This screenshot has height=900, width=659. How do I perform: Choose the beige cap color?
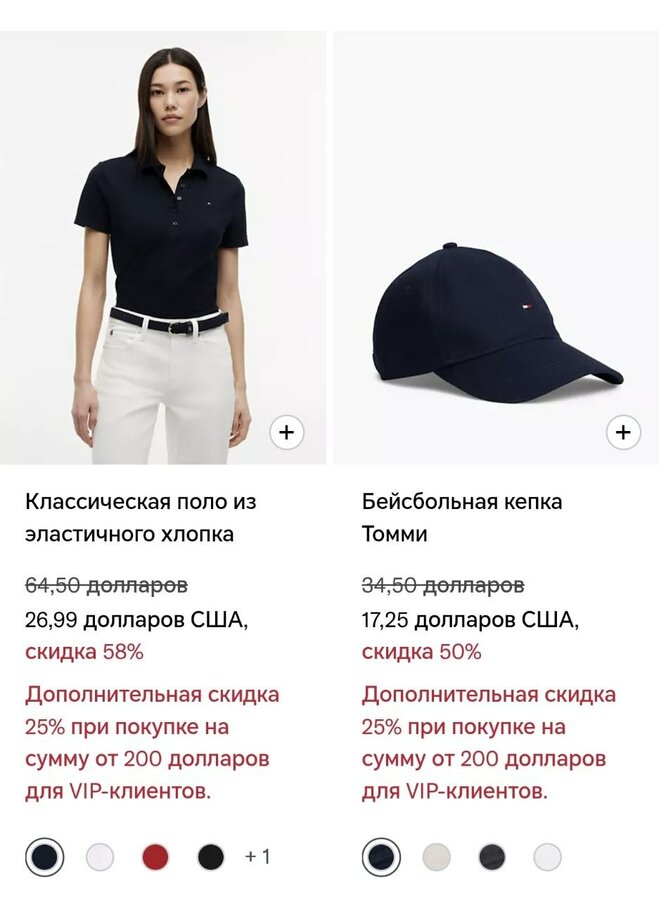tap(436, 857)
